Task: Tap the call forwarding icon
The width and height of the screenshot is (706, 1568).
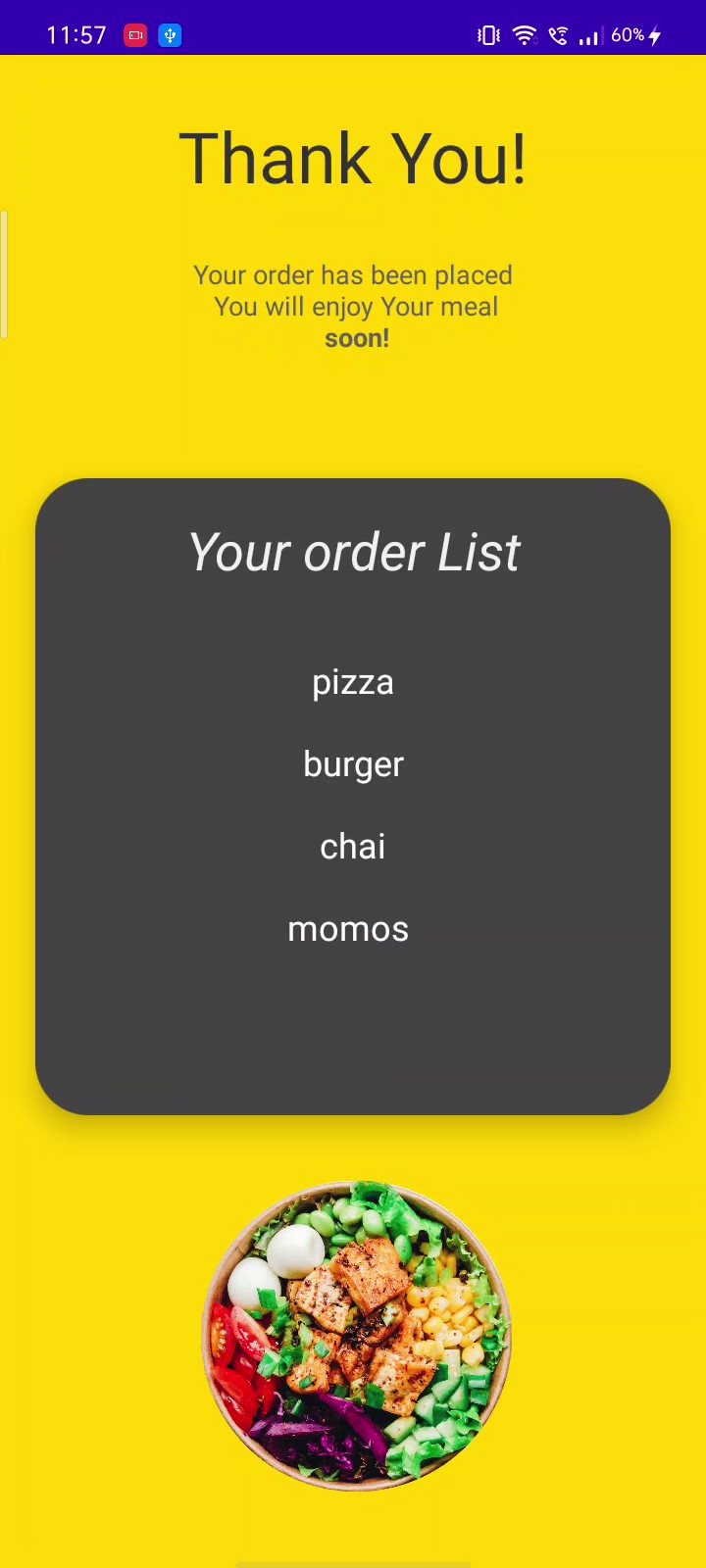Action: pyautogui.click(x=557, y=34)
